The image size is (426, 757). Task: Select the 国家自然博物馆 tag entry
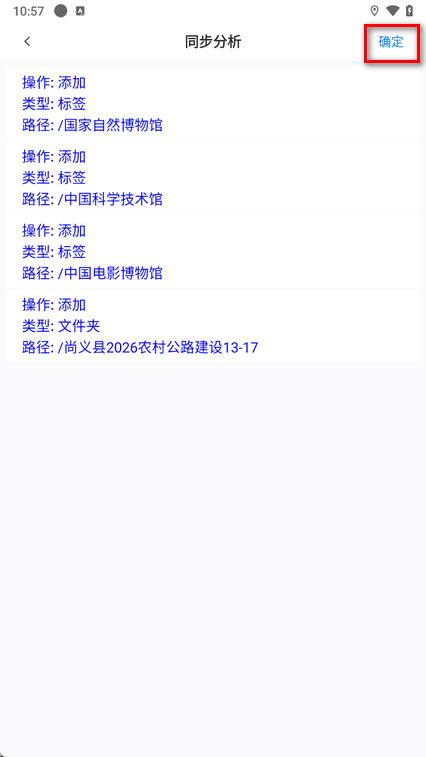pyautogui.click(x=213, y=104)
